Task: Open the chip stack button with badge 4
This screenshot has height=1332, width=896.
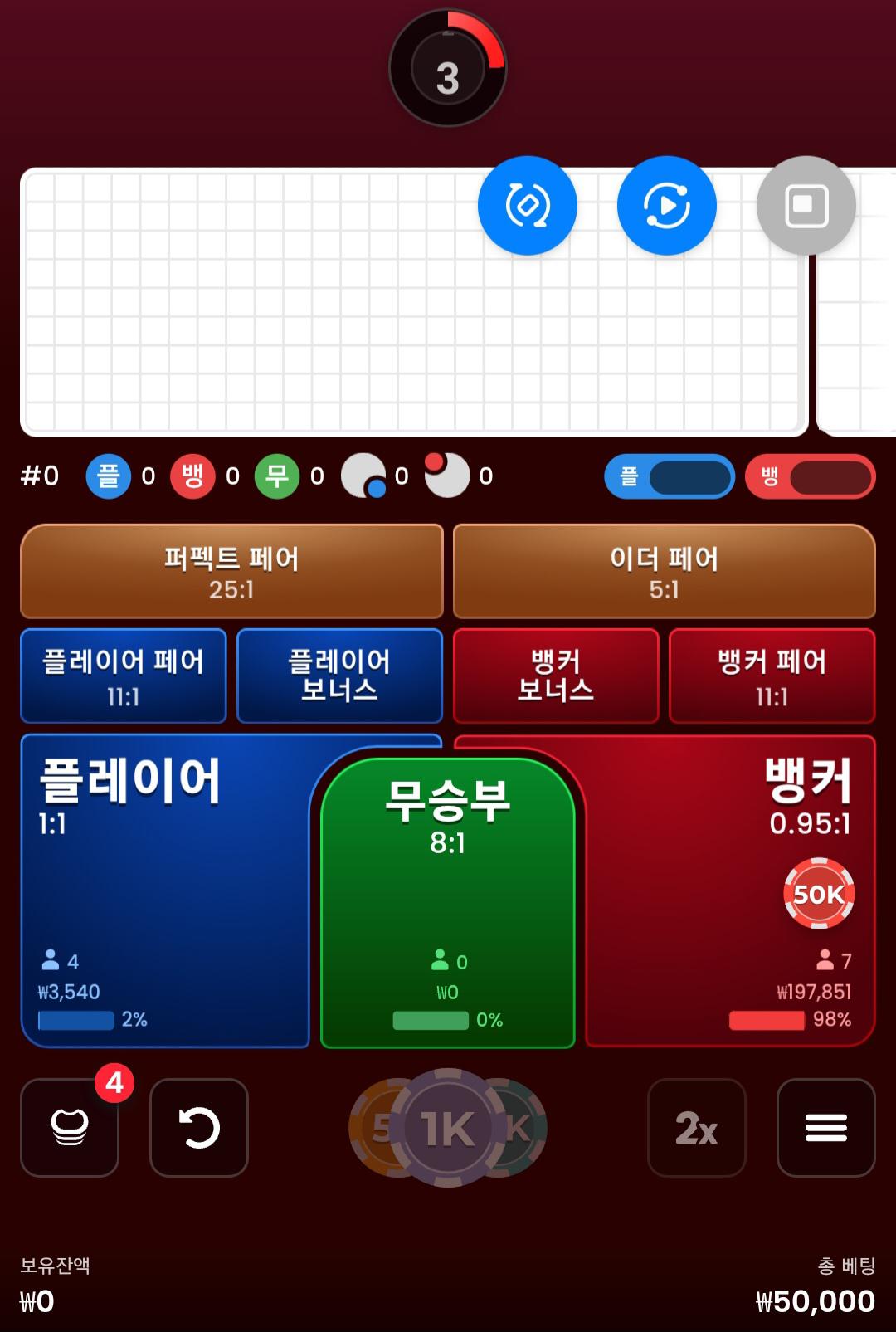Action: (x=70, y=1127)
